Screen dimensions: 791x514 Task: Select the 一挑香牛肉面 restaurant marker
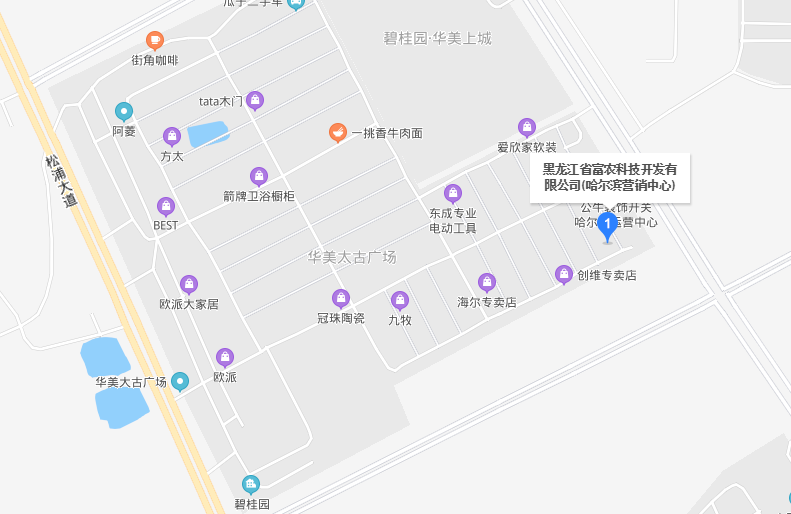(338, 132)
